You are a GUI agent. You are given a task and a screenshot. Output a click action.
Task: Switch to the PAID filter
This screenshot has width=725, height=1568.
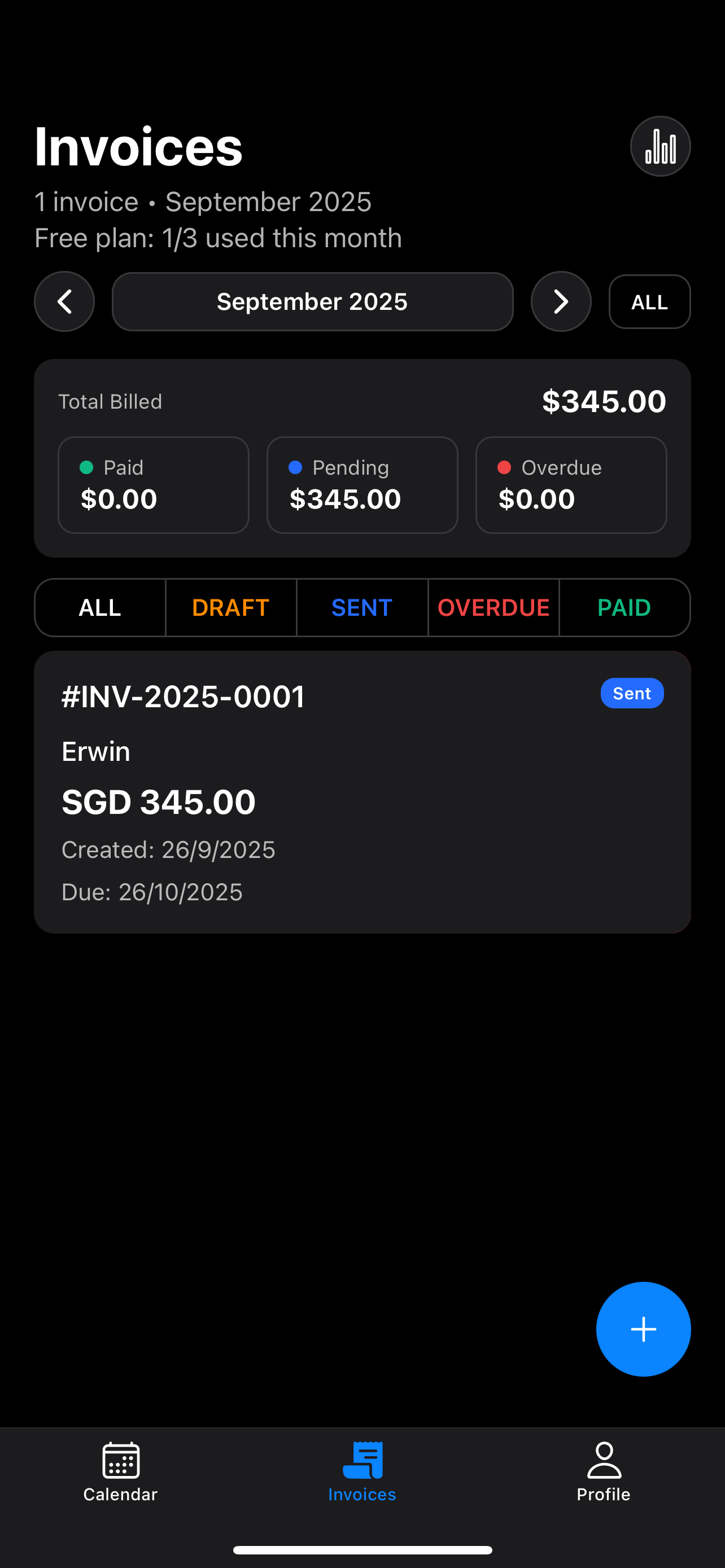624,607
